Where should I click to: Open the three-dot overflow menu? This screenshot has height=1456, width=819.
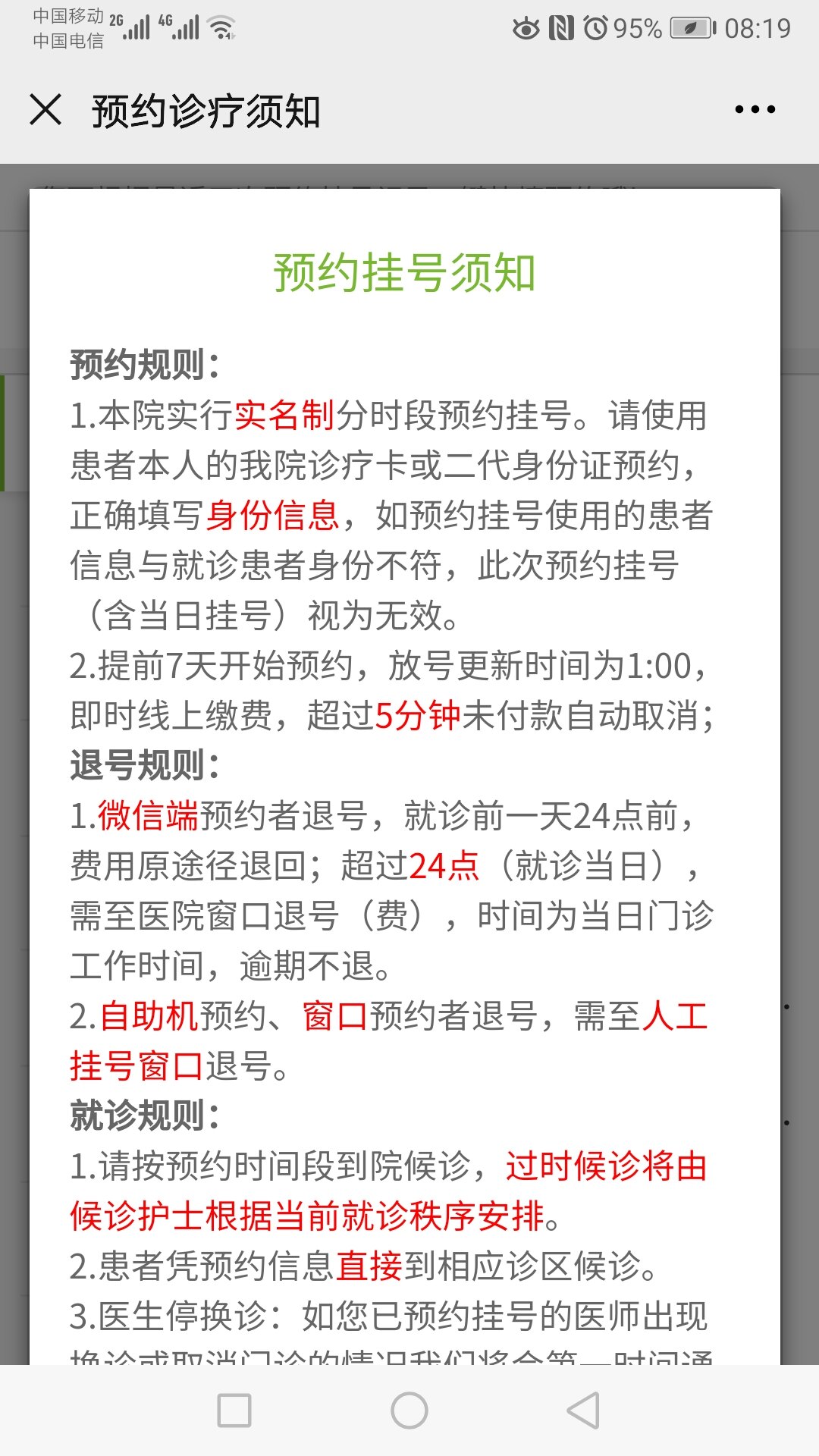755,110
